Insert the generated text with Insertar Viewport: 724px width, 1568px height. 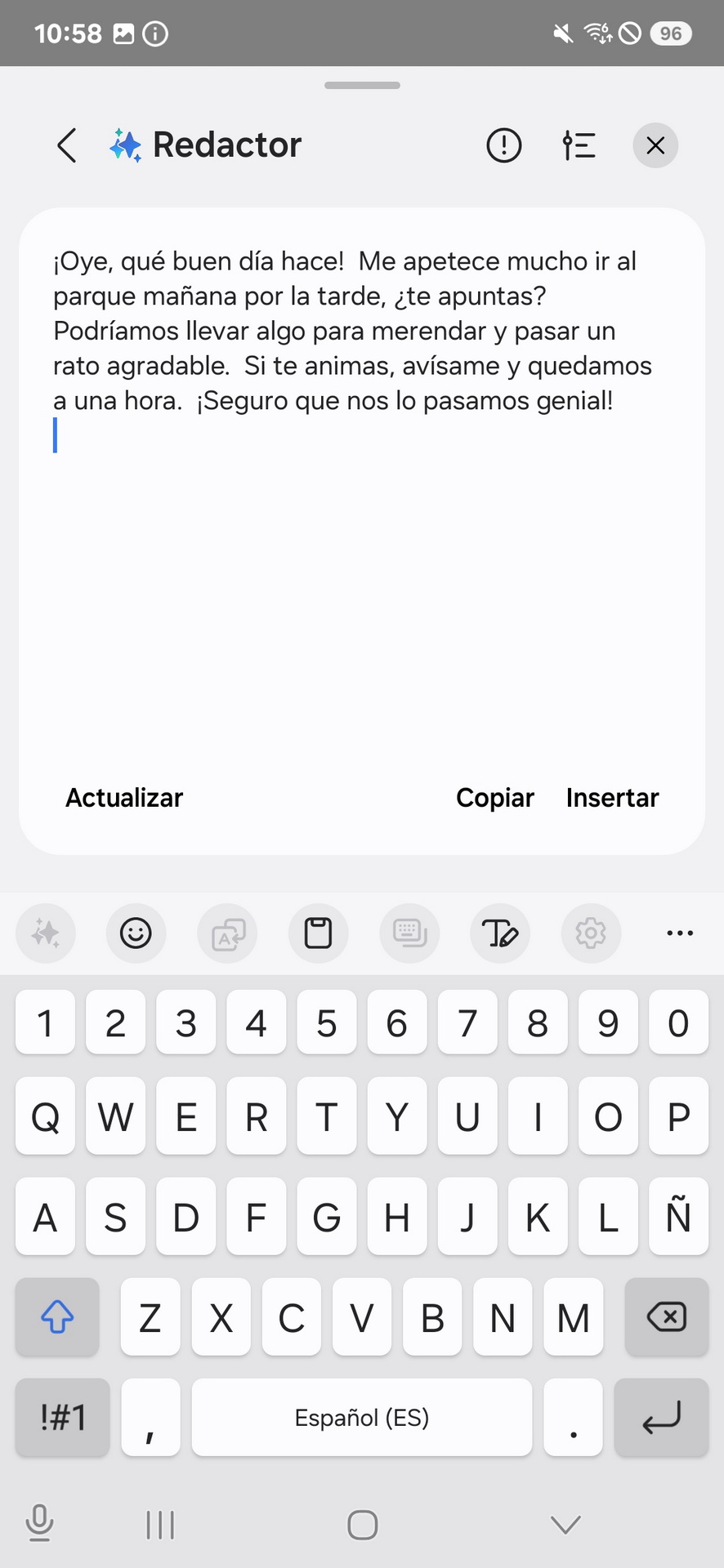612,798
